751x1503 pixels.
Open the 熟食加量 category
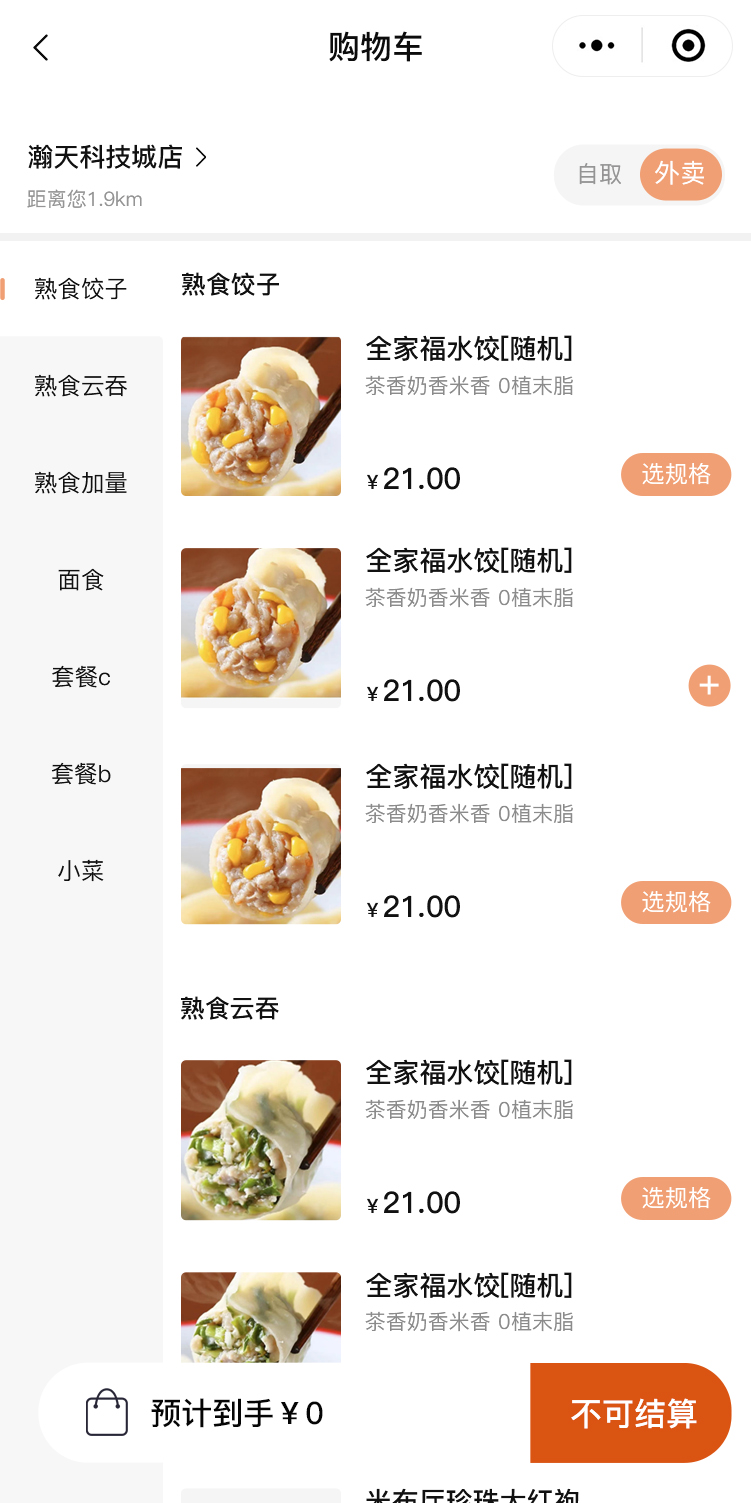pyautogui.click(x=81, y=483)
